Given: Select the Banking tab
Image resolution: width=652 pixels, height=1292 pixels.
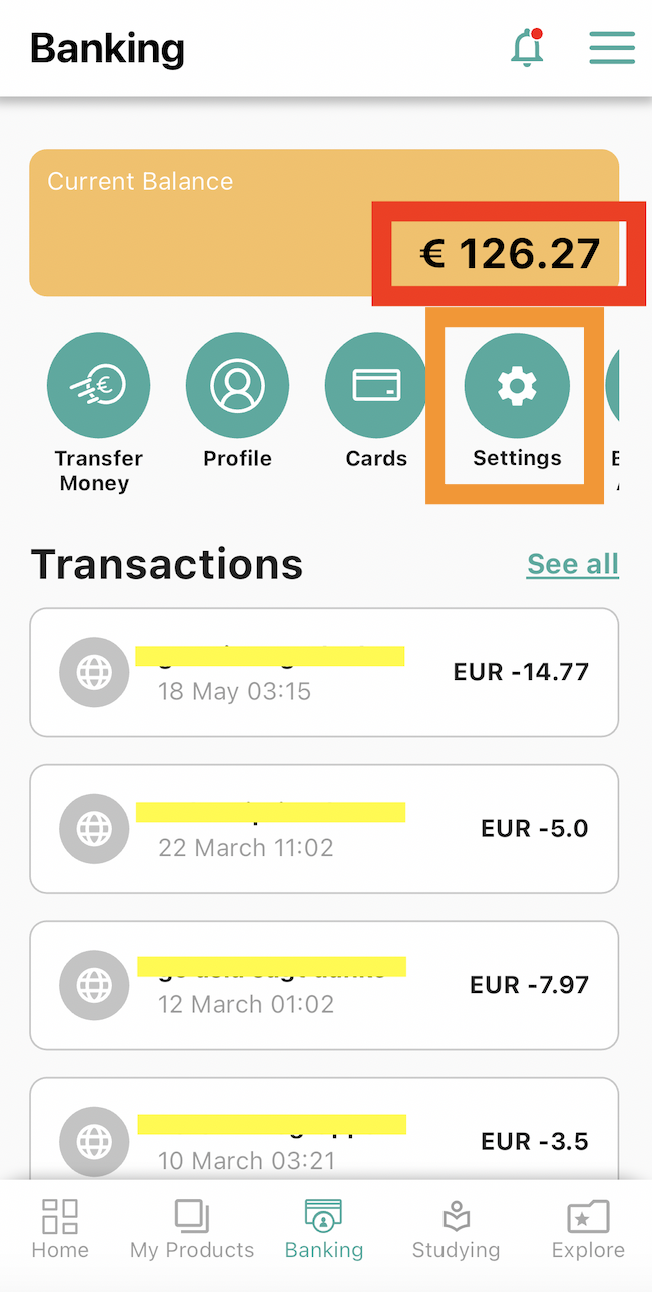Looking at the screenshot, I should 324,1230.
